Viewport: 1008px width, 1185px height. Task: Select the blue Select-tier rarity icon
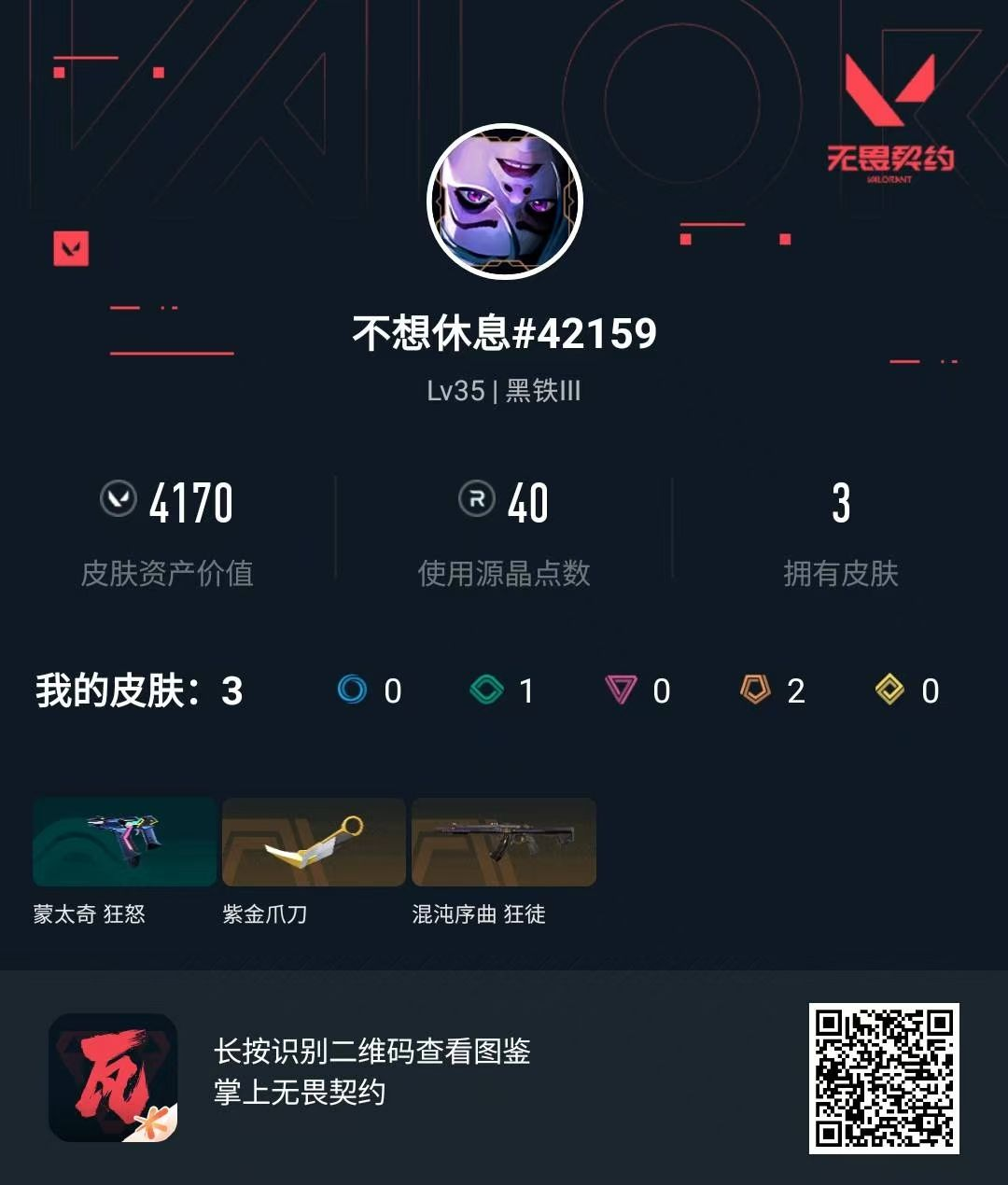[353, 690]
